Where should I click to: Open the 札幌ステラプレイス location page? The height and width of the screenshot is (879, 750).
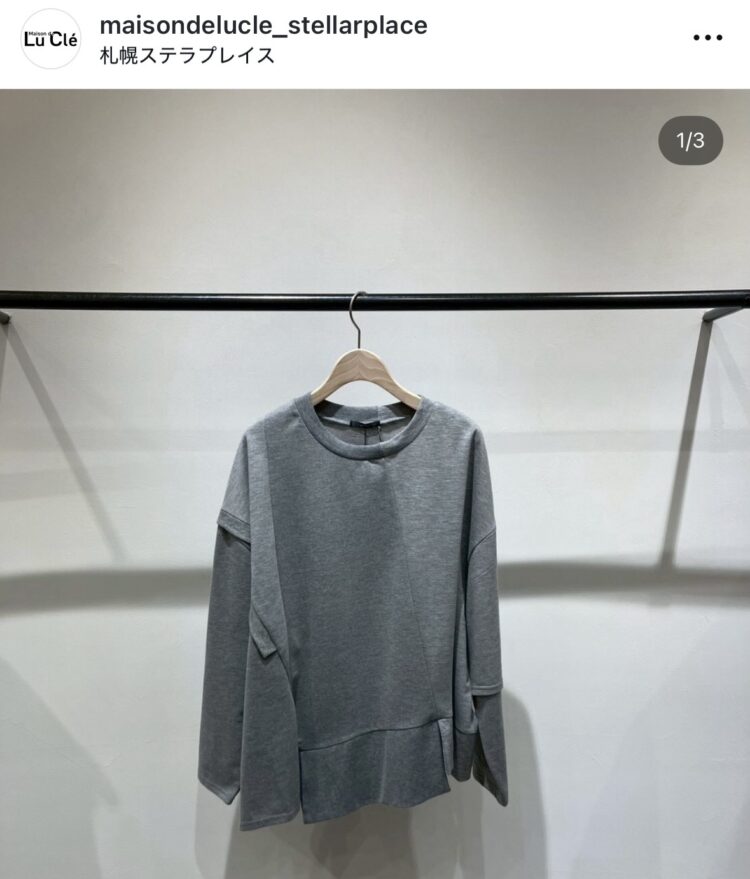(x=187, y=55)
